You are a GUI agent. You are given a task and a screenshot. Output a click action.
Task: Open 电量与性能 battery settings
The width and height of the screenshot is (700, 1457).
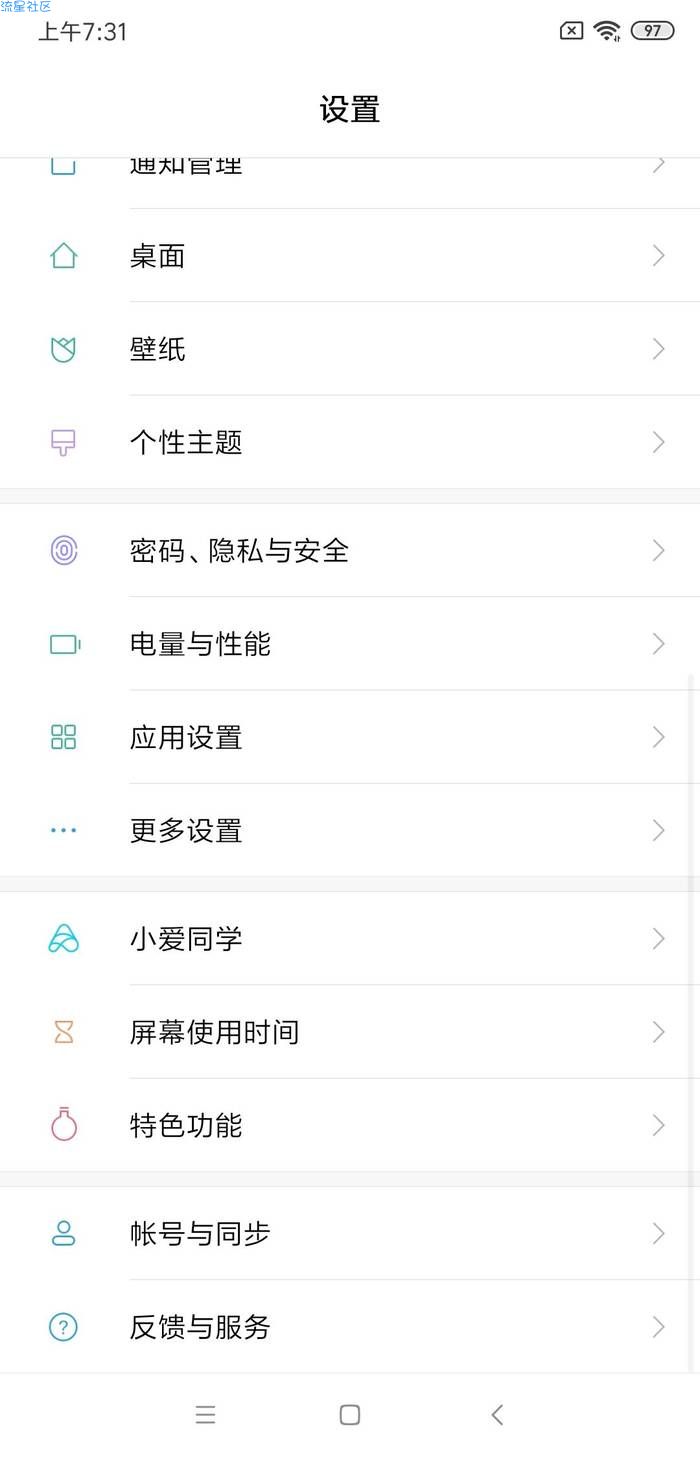click(350, 644)
